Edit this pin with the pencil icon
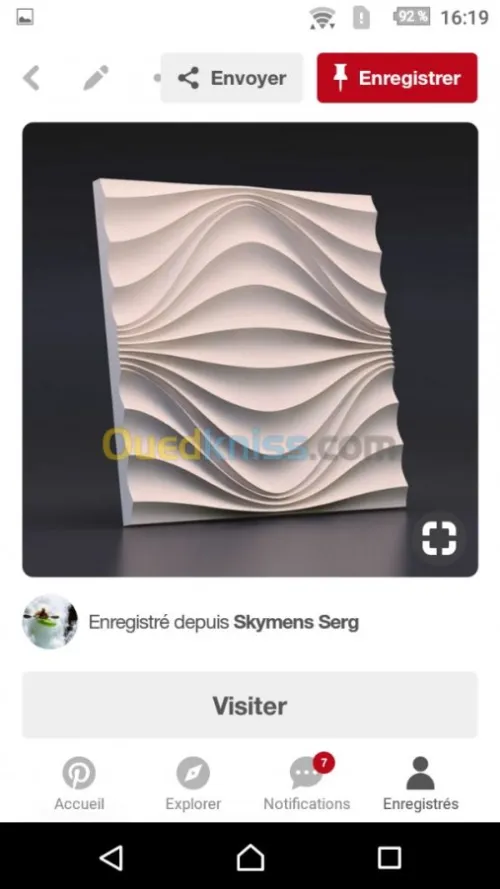The image size is (500, 889). click(96, 78)
